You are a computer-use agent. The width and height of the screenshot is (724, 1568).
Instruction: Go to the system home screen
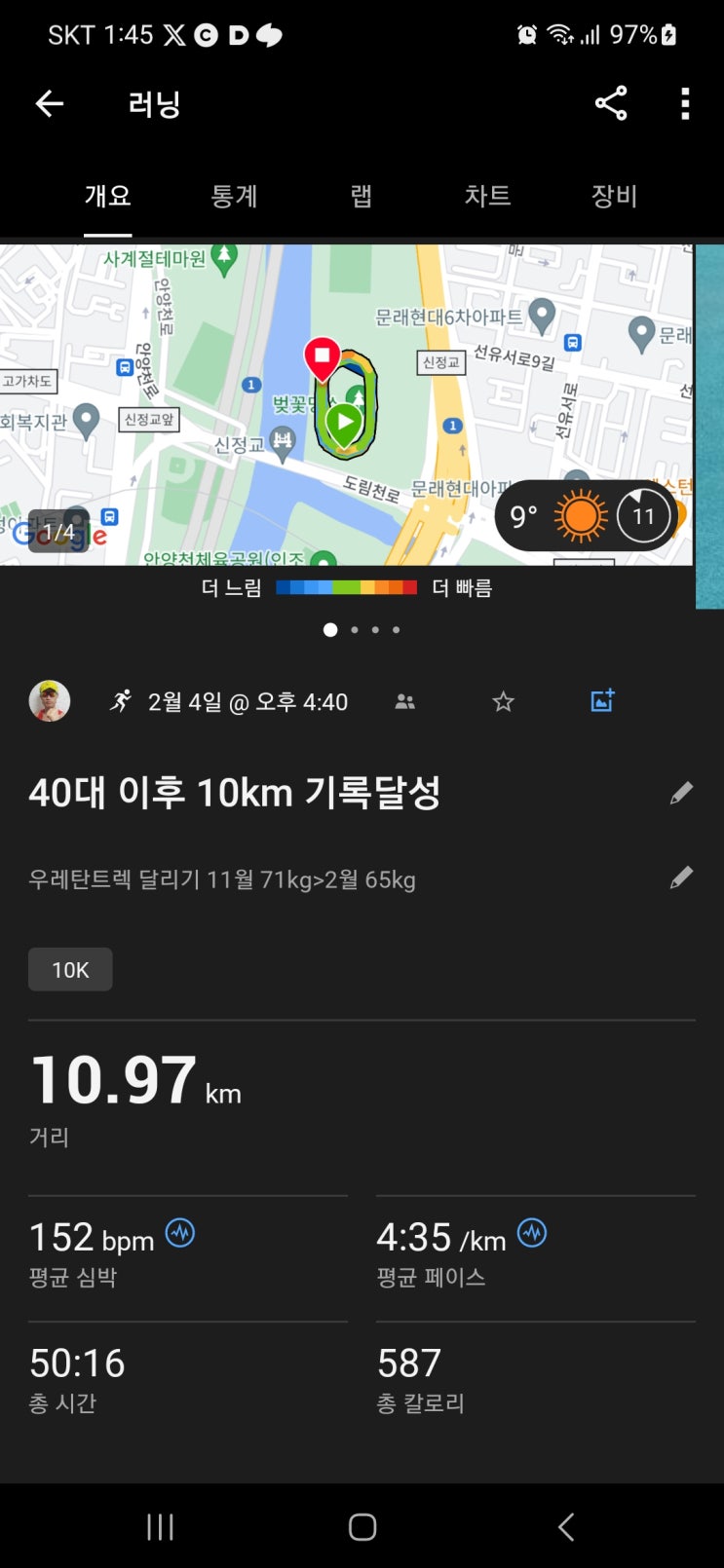click(x=362, y=1527)
